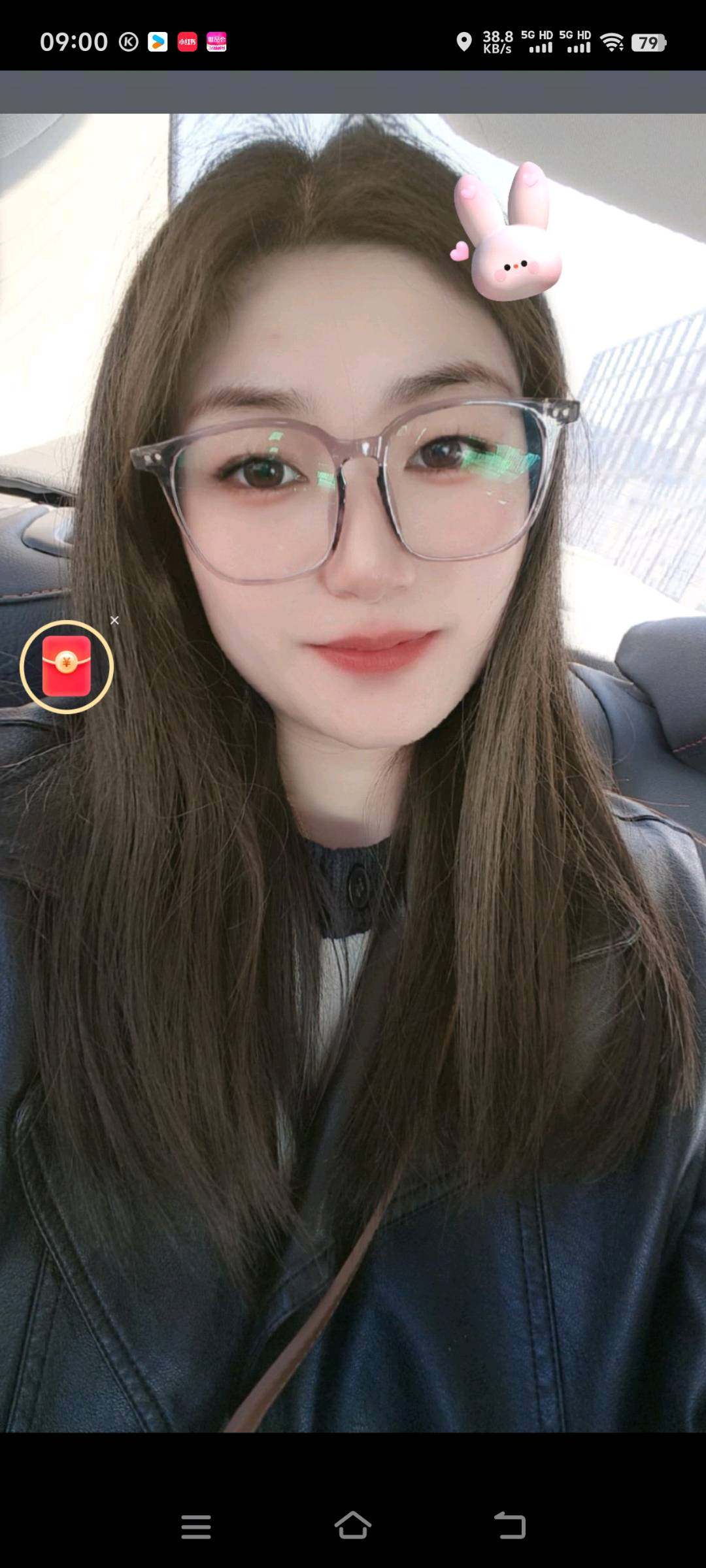The image size is (706, 1568).
Task: Go to the home screen
Action: (x=353, y=1526)
